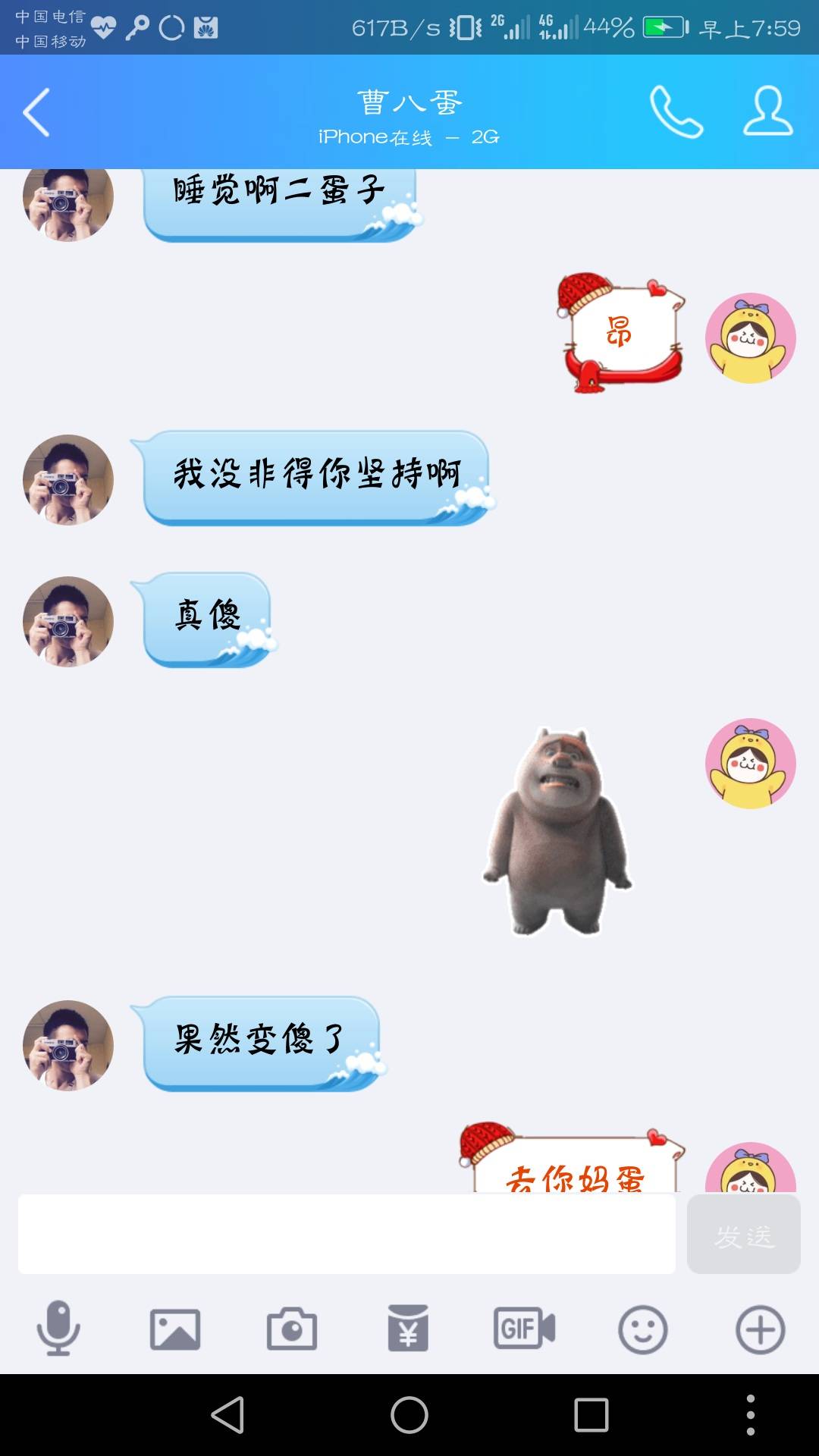Go back from the chat with 曹八蛋
Image resolution: width=819 pixels, height=1456 pixels.
coord(36,112)
